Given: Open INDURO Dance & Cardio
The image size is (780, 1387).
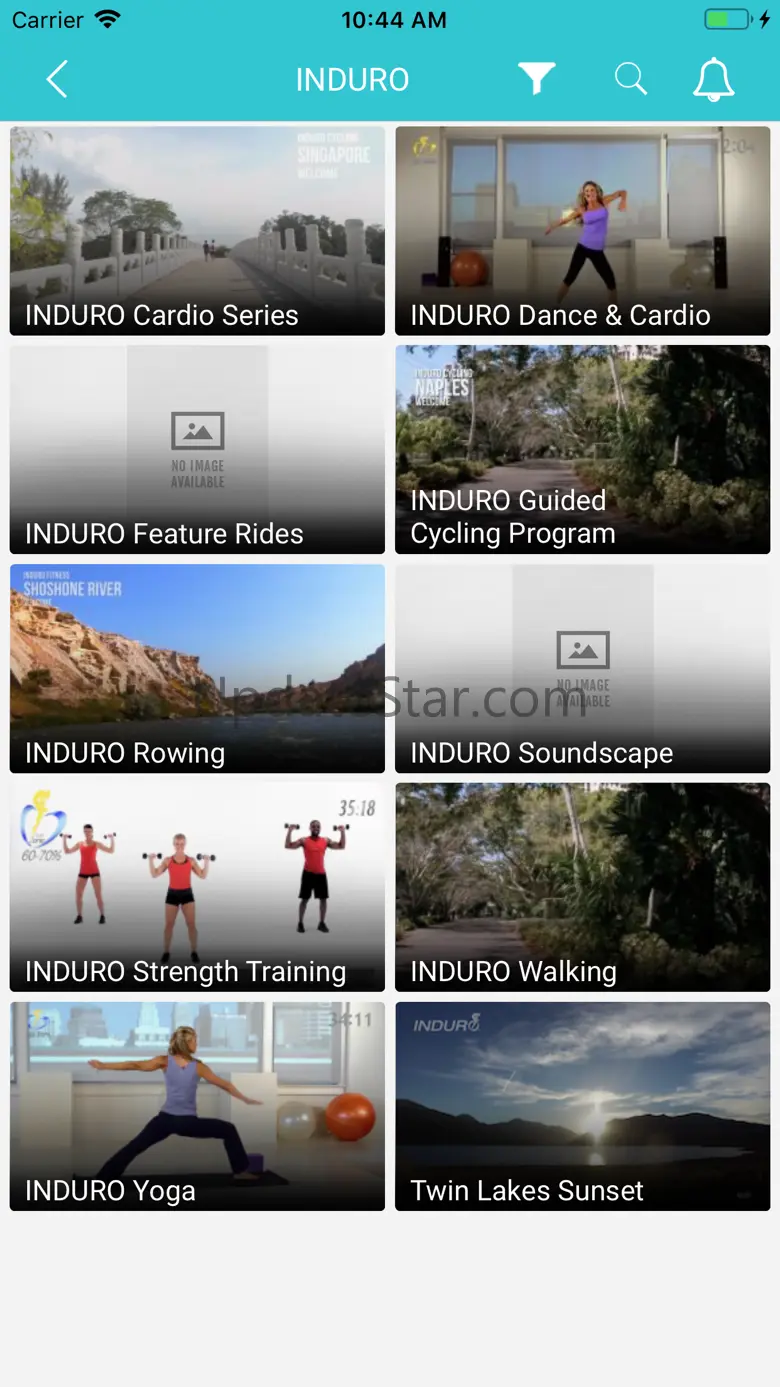Looking at the screenshot, I should tap(583, 231).
